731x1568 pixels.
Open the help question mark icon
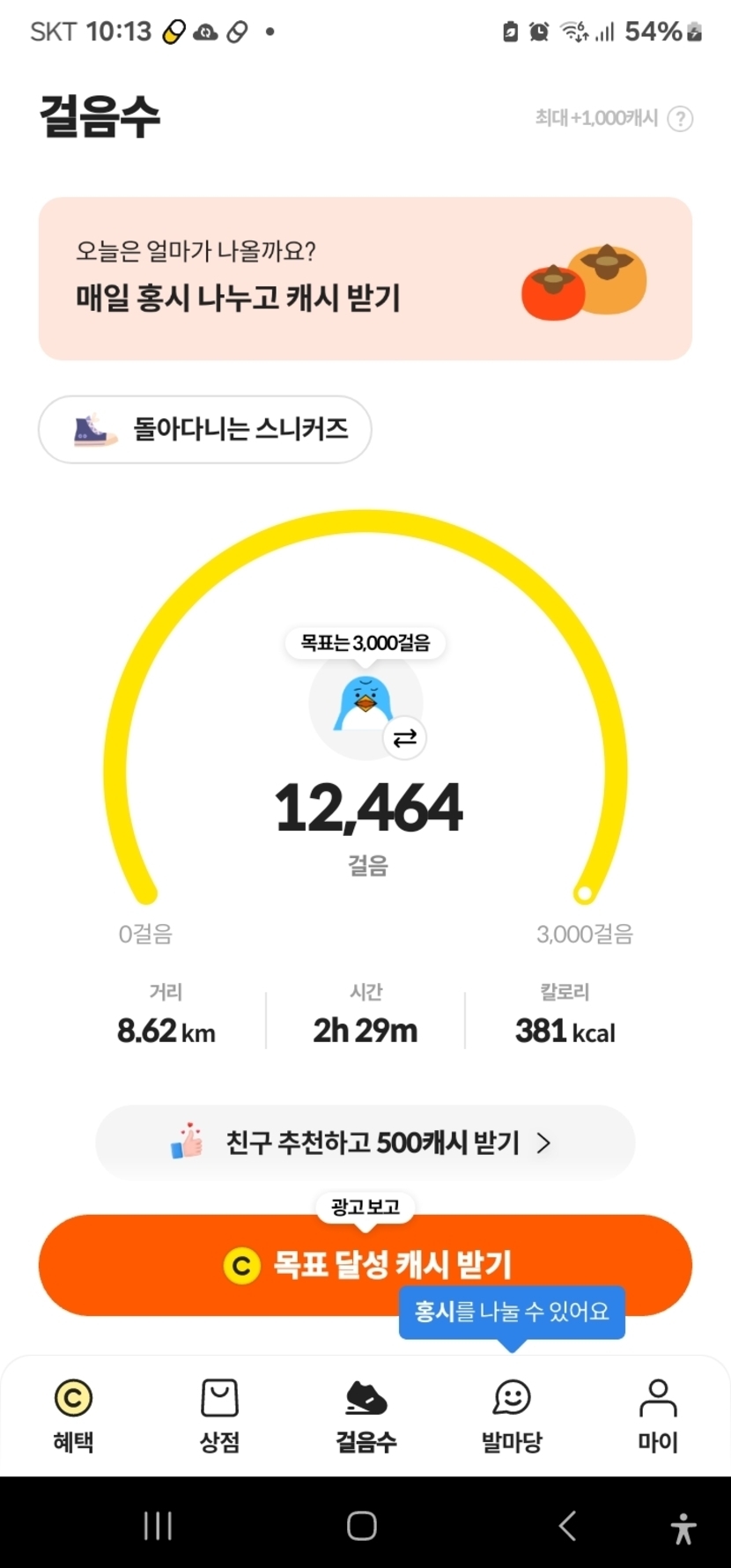[x=680, y=119]
